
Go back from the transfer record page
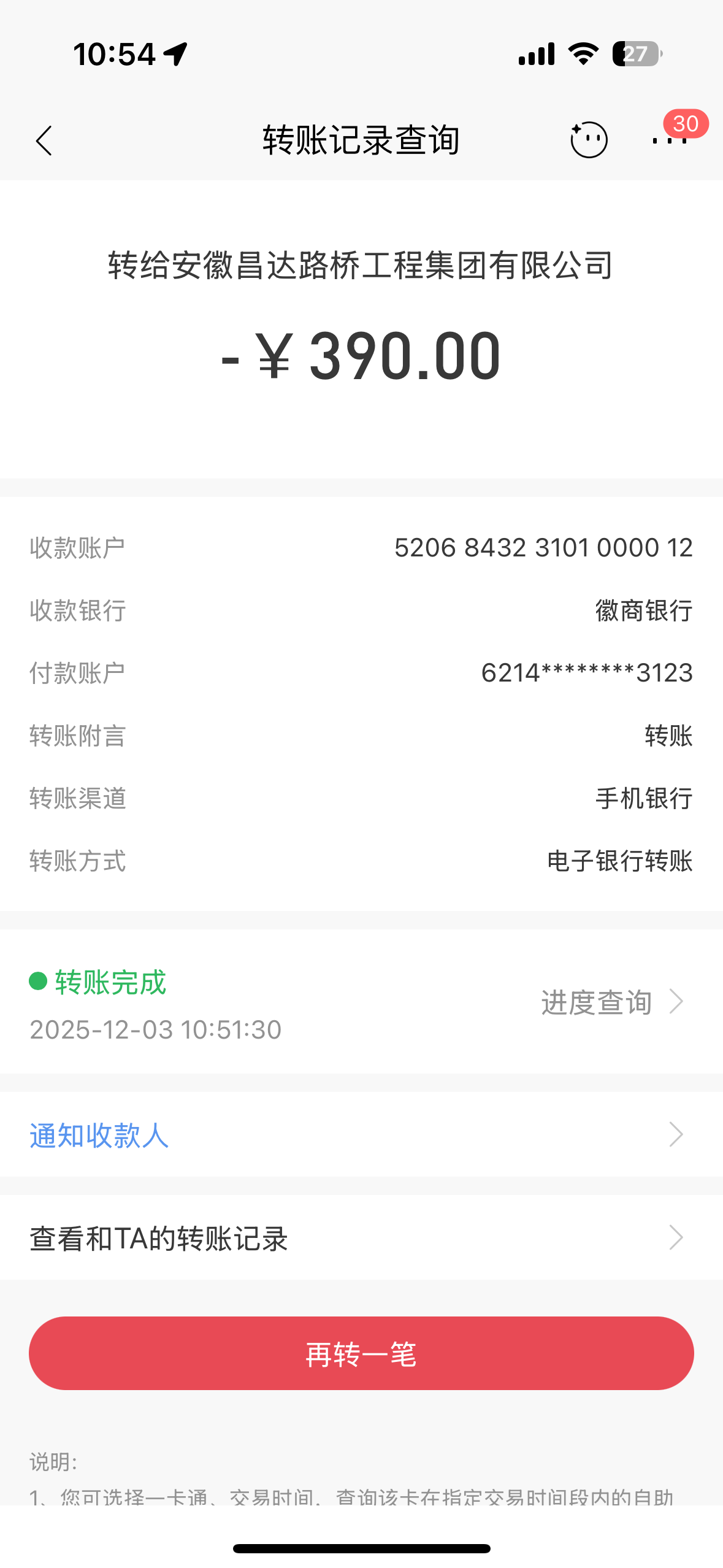click(x=44, y=141)
